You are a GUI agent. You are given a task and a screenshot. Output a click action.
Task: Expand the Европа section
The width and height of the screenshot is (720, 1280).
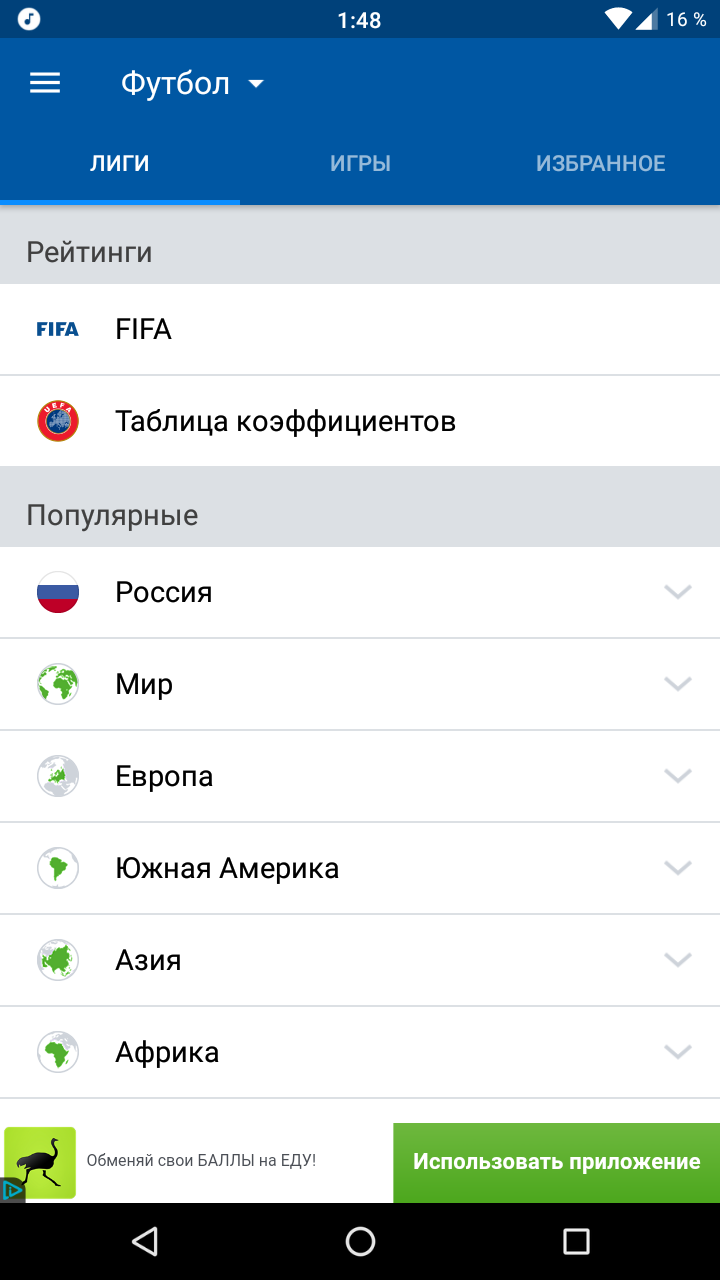click(360, 776)
